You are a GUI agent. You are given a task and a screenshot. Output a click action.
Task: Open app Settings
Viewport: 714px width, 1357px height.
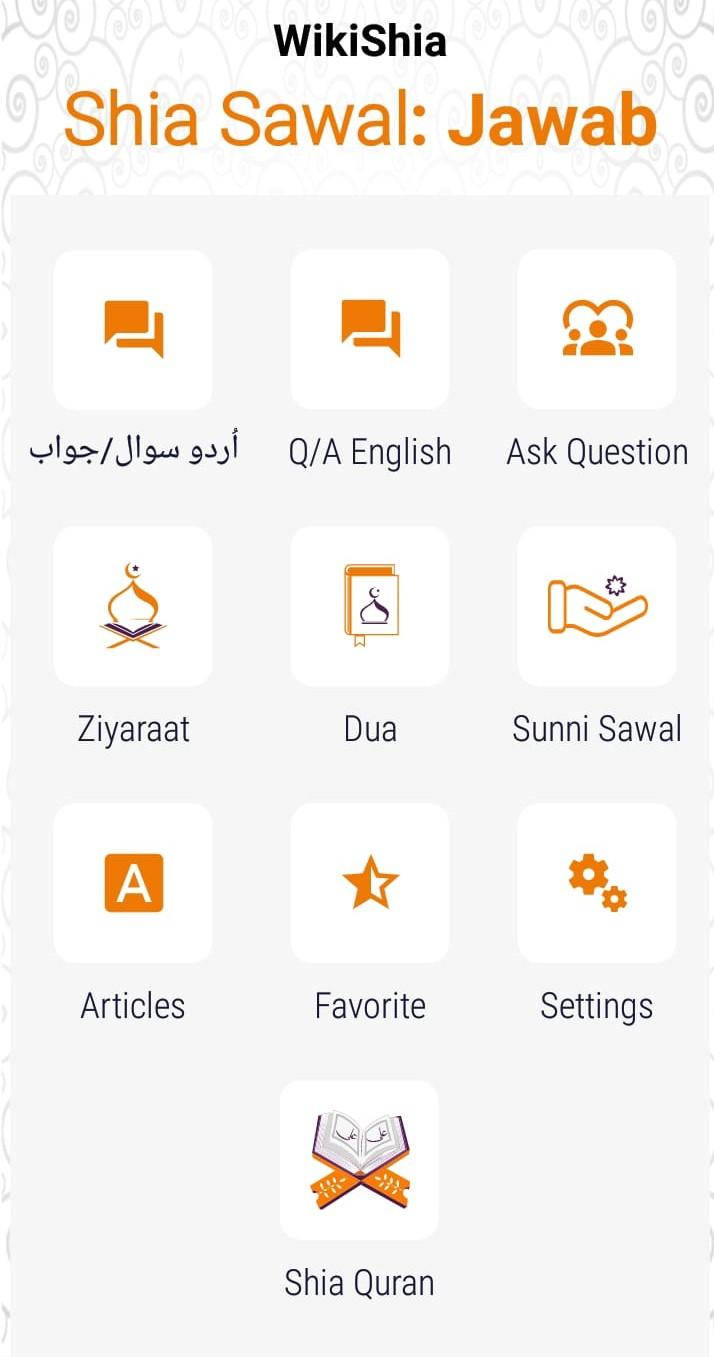(x=597, y=883)
